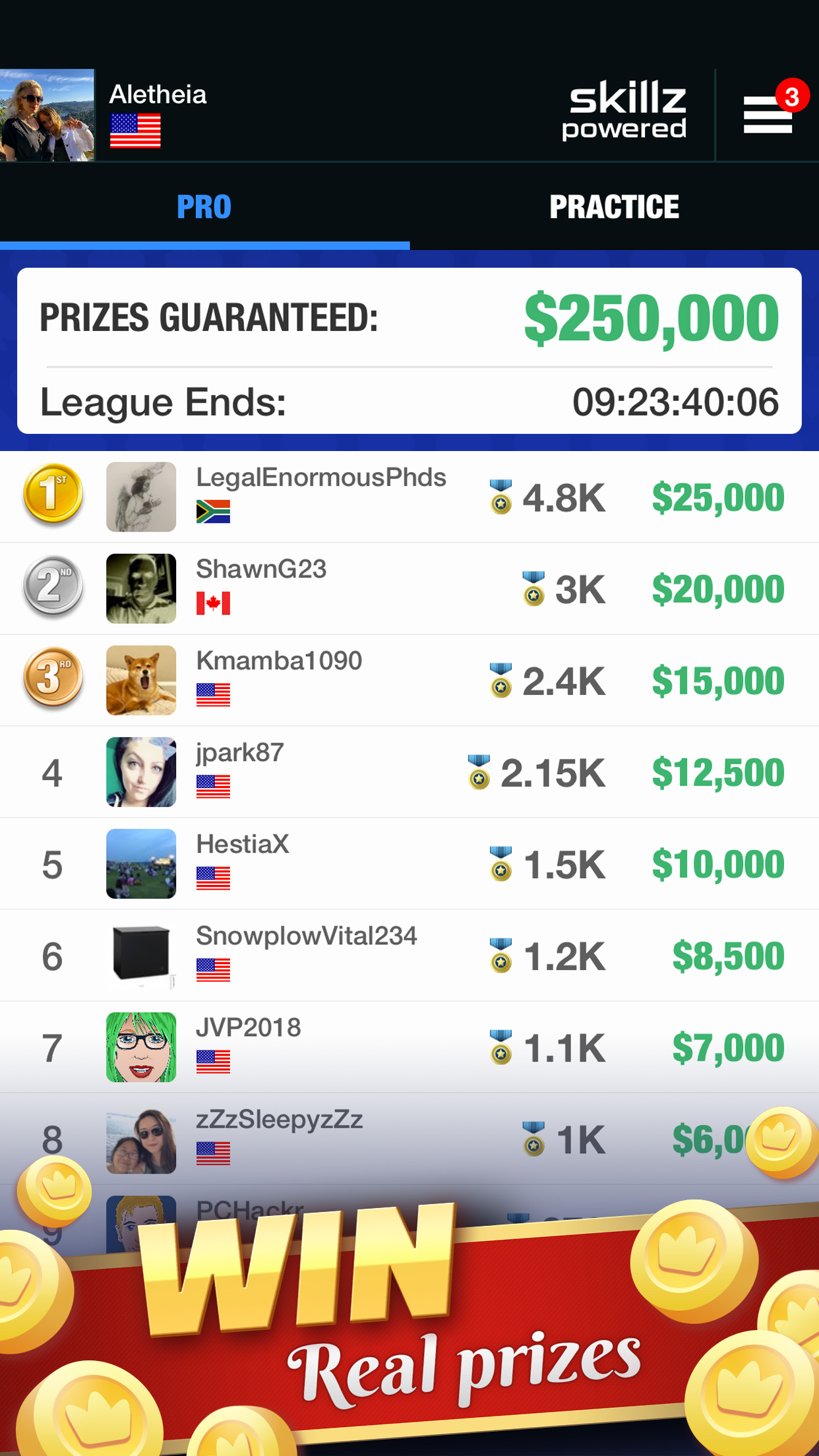Viewport: 819px width, 1456px height.
Task: Open ShawnG23's leaderboard entry
Action: point(409,589)
